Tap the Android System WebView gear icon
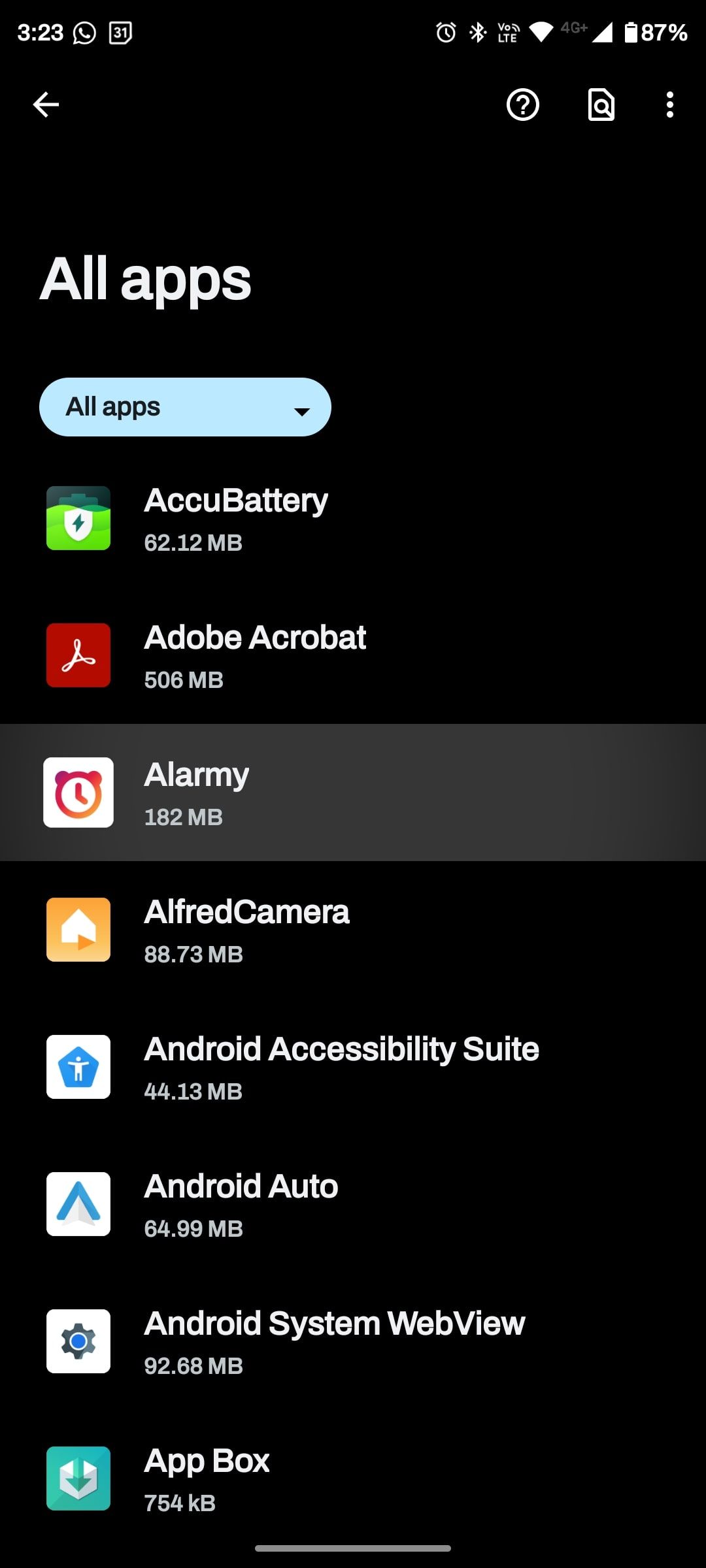Screen dimensions: 706x1568 coord(78,1341)
